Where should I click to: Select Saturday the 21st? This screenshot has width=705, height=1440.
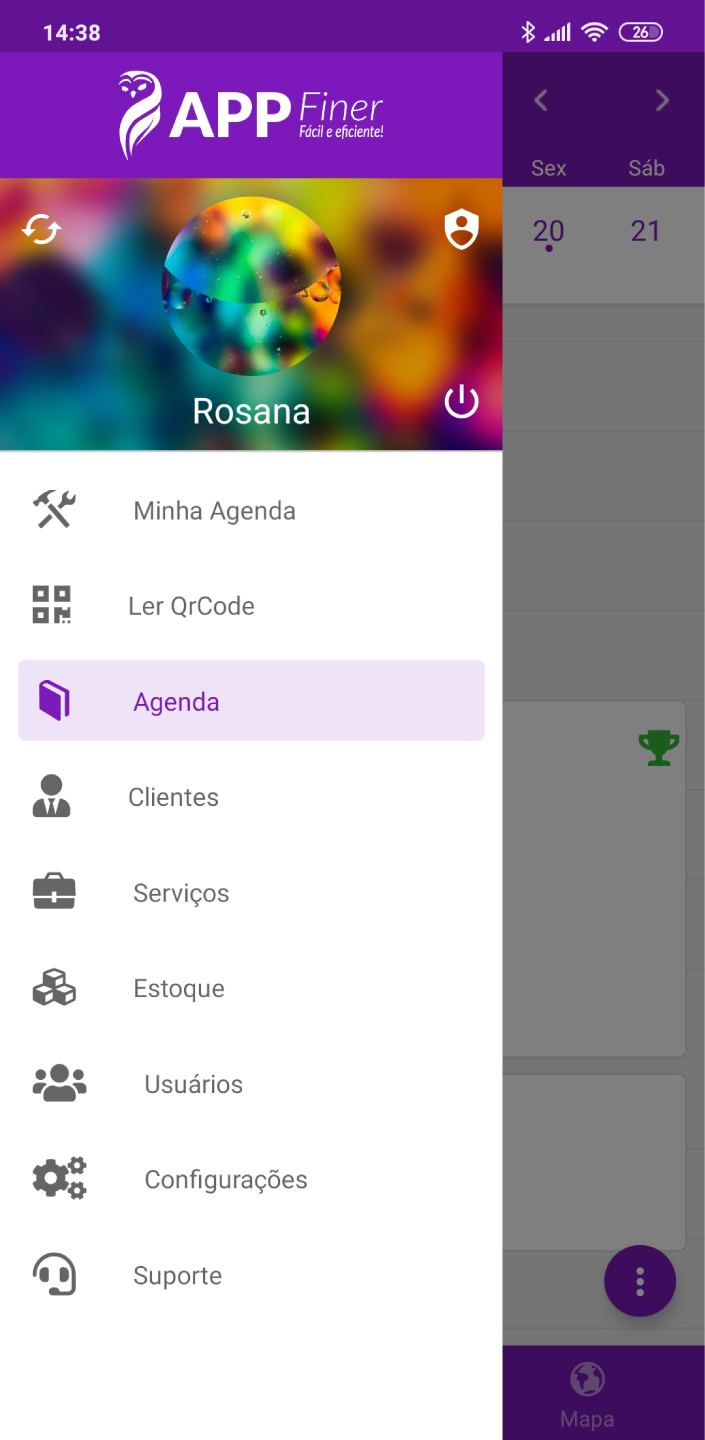[x=645, y=232]
